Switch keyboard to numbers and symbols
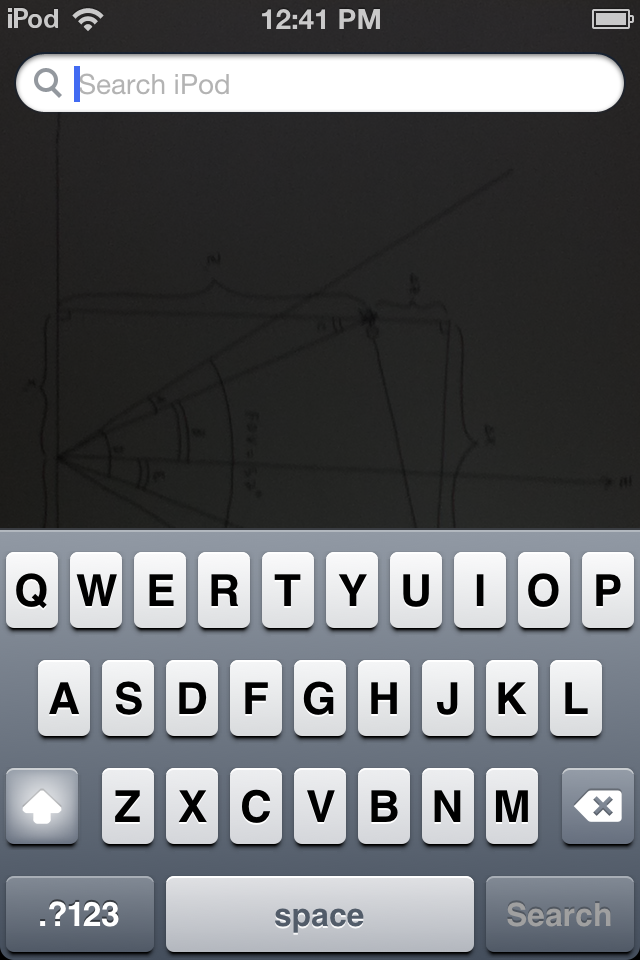Screen dimensions: 640x960 80,914
